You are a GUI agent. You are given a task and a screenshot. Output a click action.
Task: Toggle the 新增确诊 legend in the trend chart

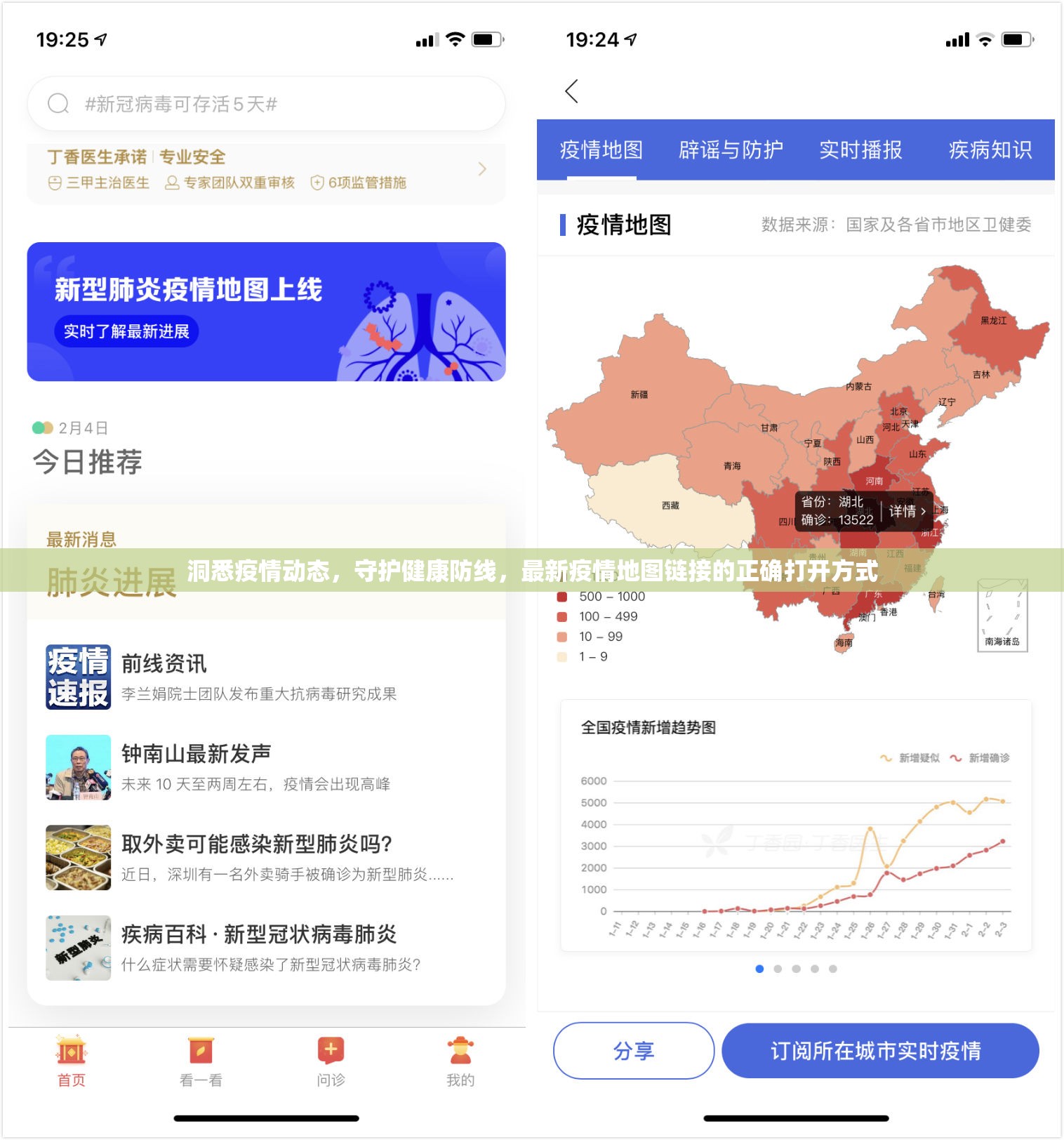tap(990, 758)
